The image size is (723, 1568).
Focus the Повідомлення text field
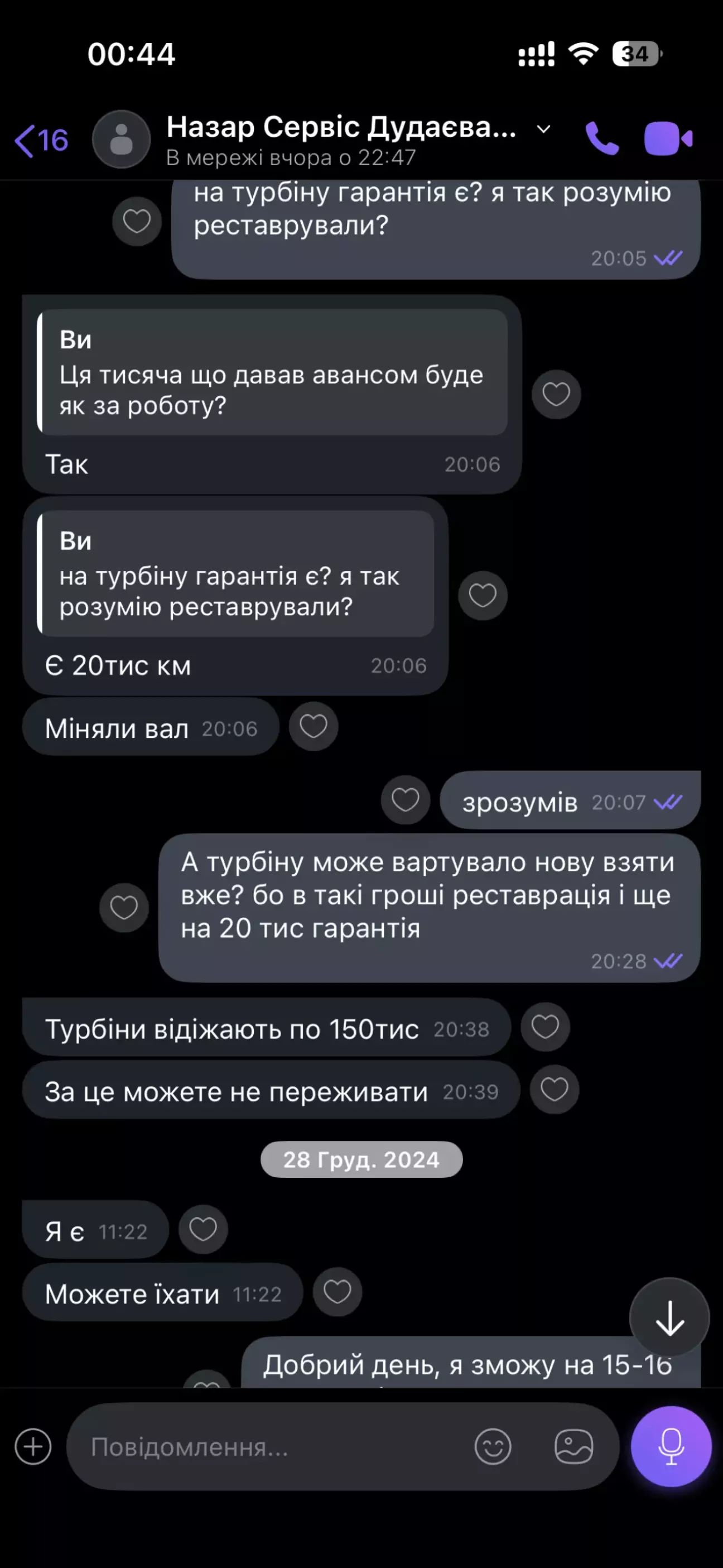[268, 1447]
